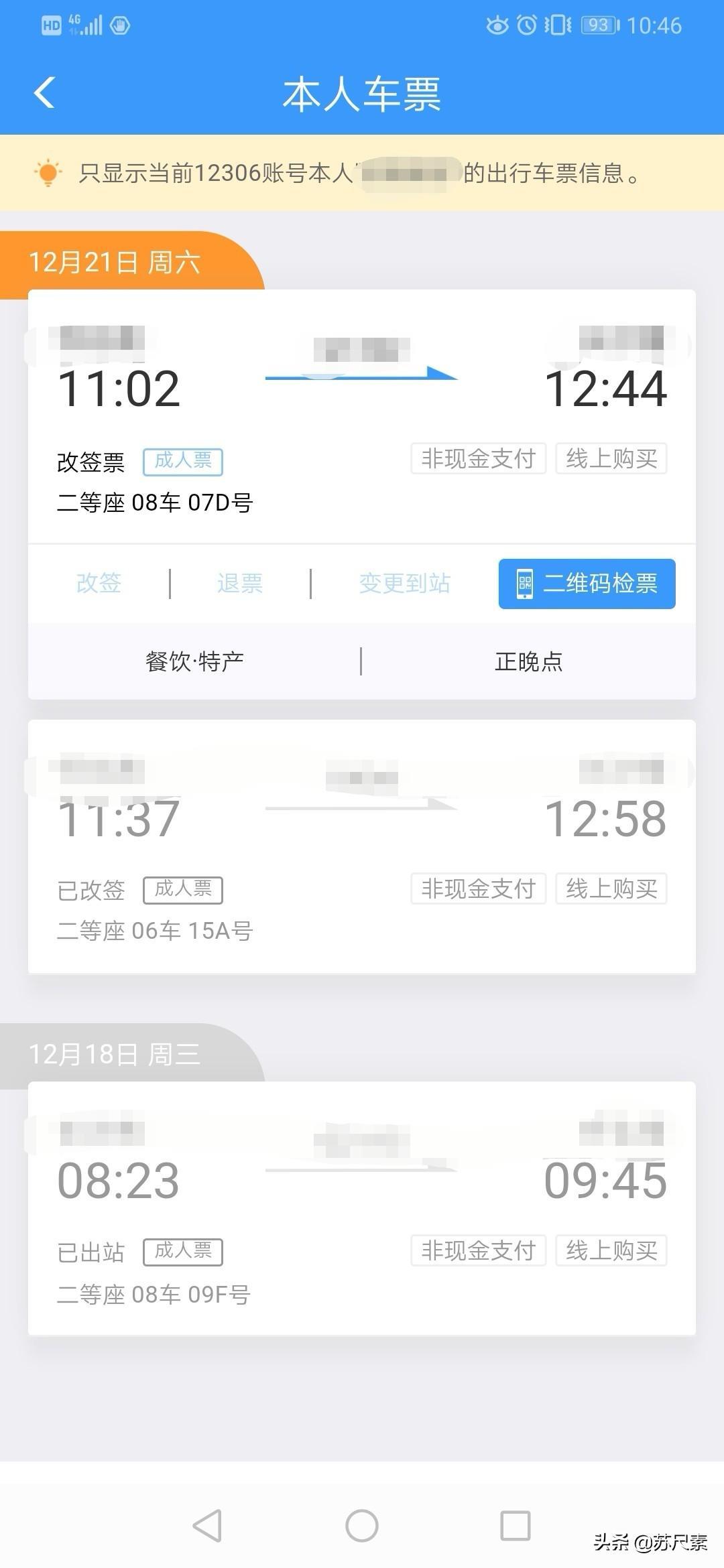This screenshot has height=1568, width=724.
Task: Open the 11:37 已改签 ticket card
Action: pos(362,846)
